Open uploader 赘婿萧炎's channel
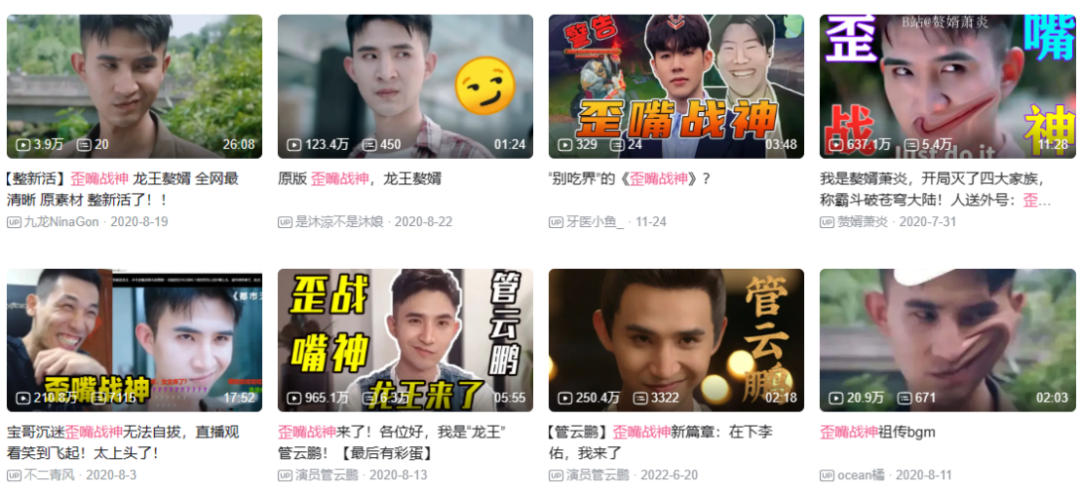1080x494 pixels. pyautogui.click(x=863, y=222)
